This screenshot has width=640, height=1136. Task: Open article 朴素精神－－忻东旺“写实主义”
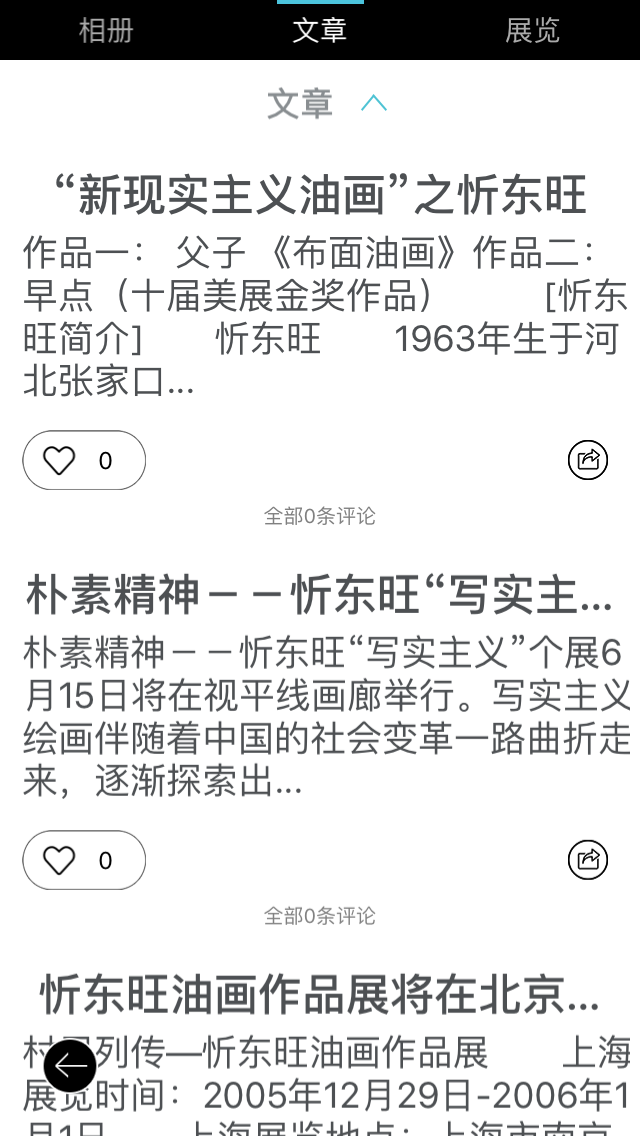click(320, 595)
